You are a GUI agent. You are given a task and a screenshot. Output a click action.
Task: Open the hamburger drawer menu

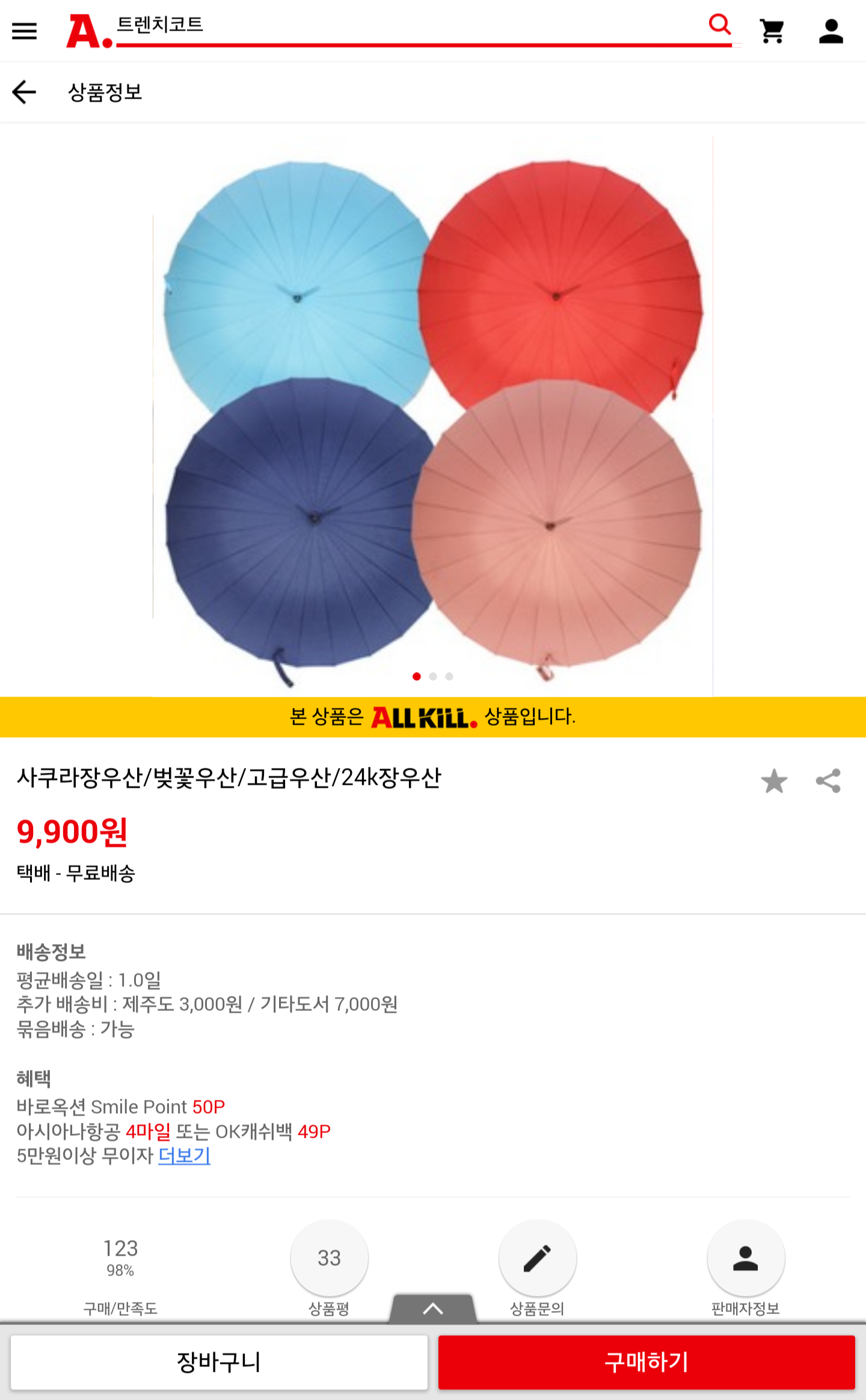25,31
